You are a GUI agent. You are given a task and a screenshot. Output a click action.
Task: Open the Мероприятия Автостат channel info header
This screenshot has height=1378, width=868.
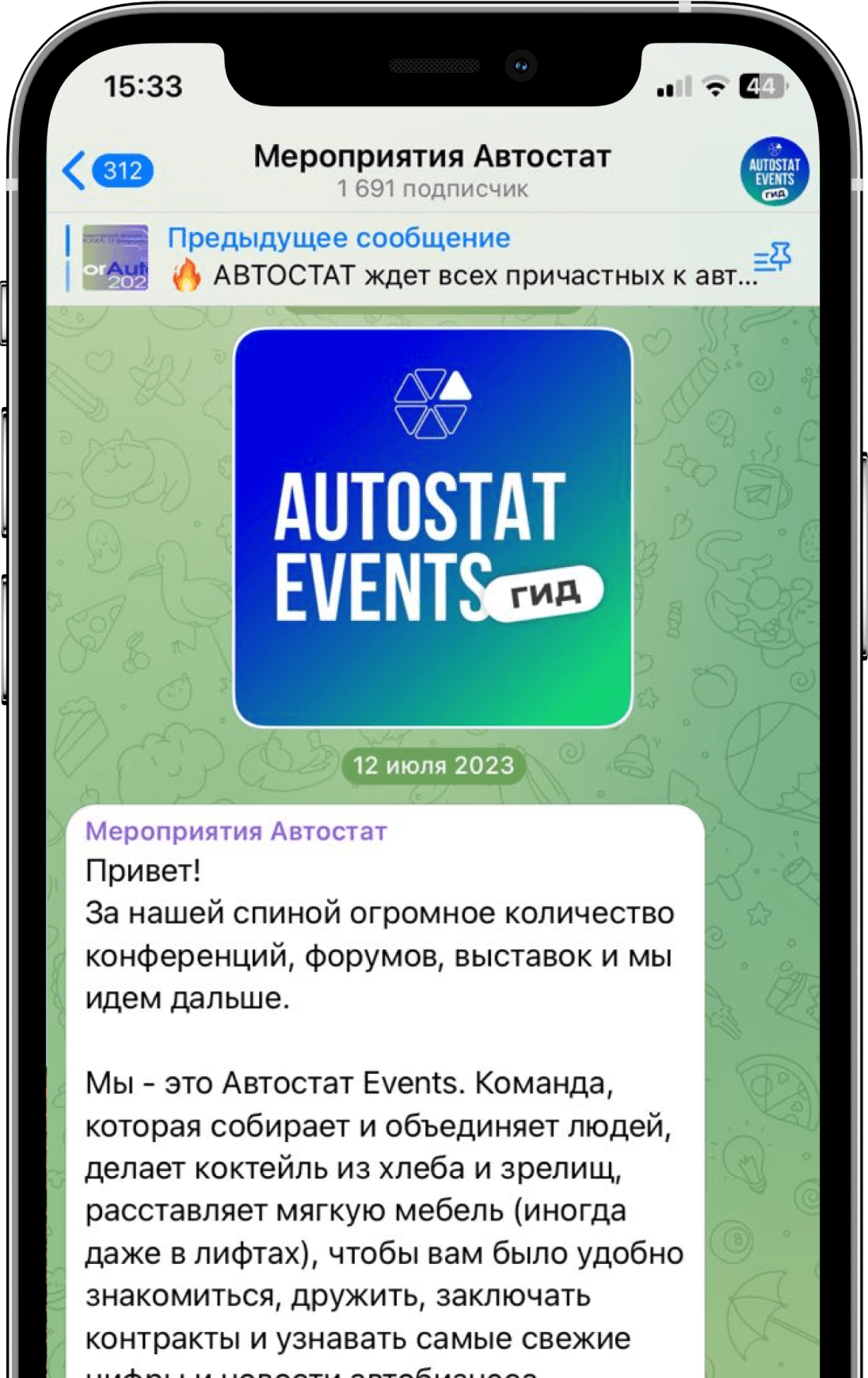(x=432, y=170)
